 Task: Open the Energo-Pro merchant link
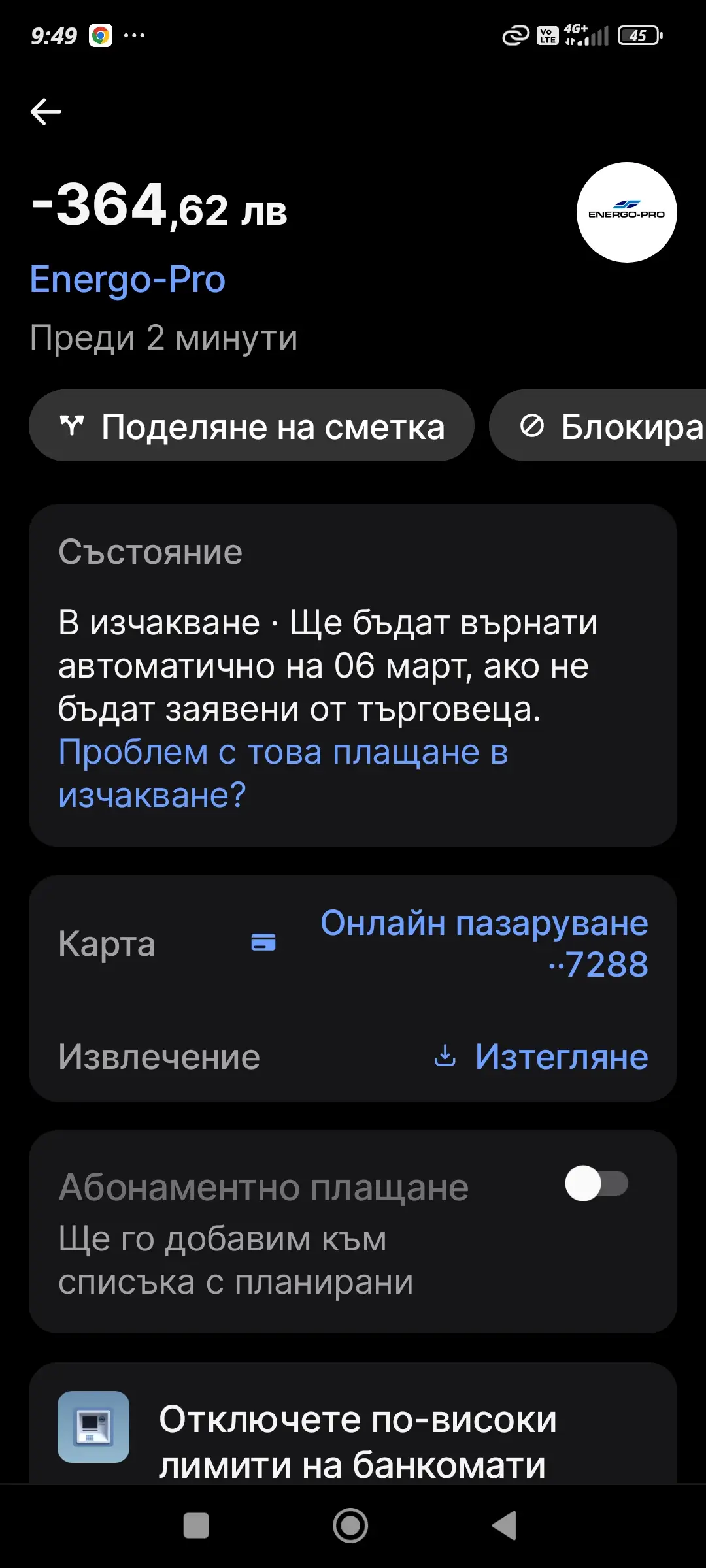127,280
